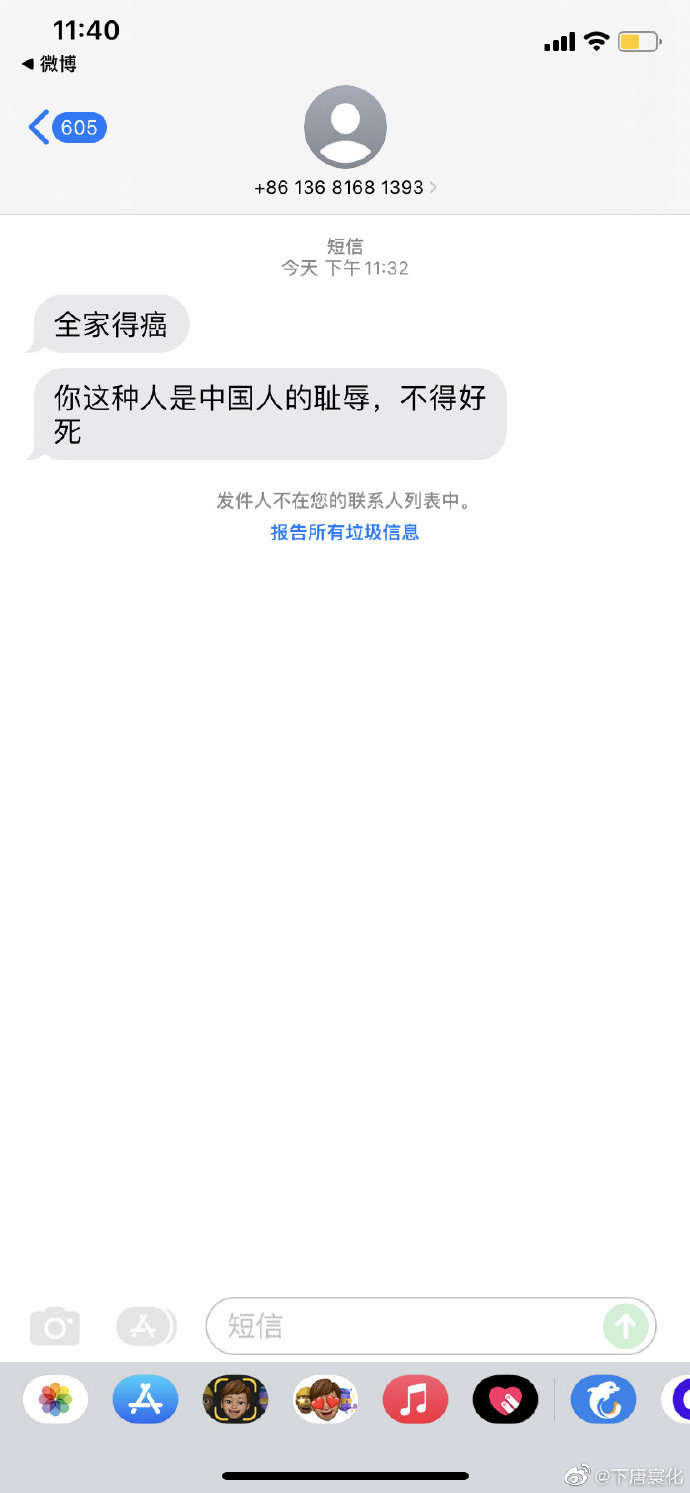The height and width of the screenshot is (1493, 690).
Task: Open the App Store iMessage app
Action: (145, 1399)
